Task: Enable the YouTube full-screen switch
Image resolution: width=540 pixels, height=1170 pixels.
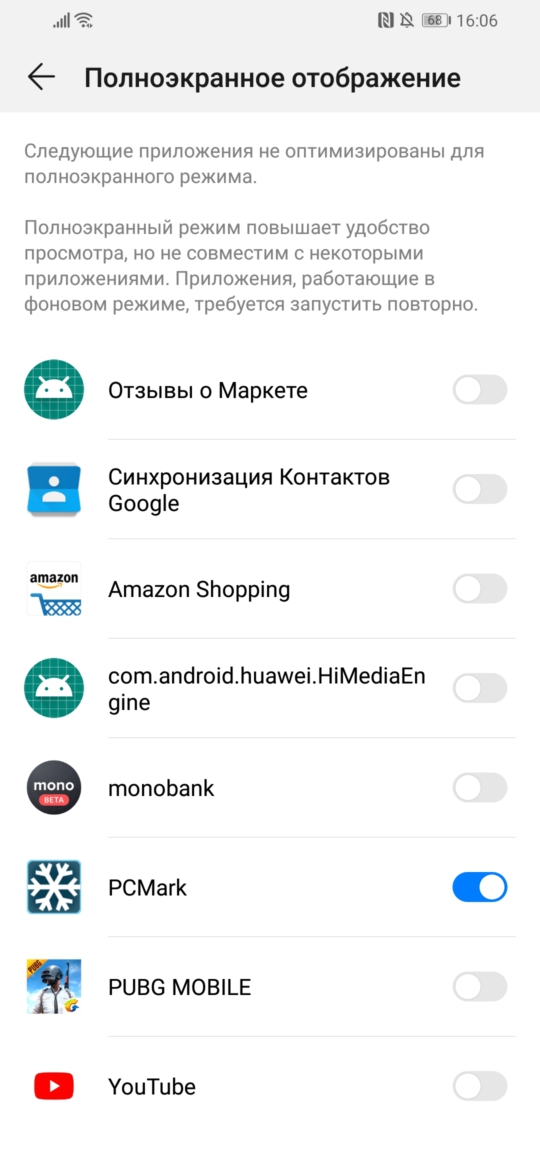Action: point(480,1086)
